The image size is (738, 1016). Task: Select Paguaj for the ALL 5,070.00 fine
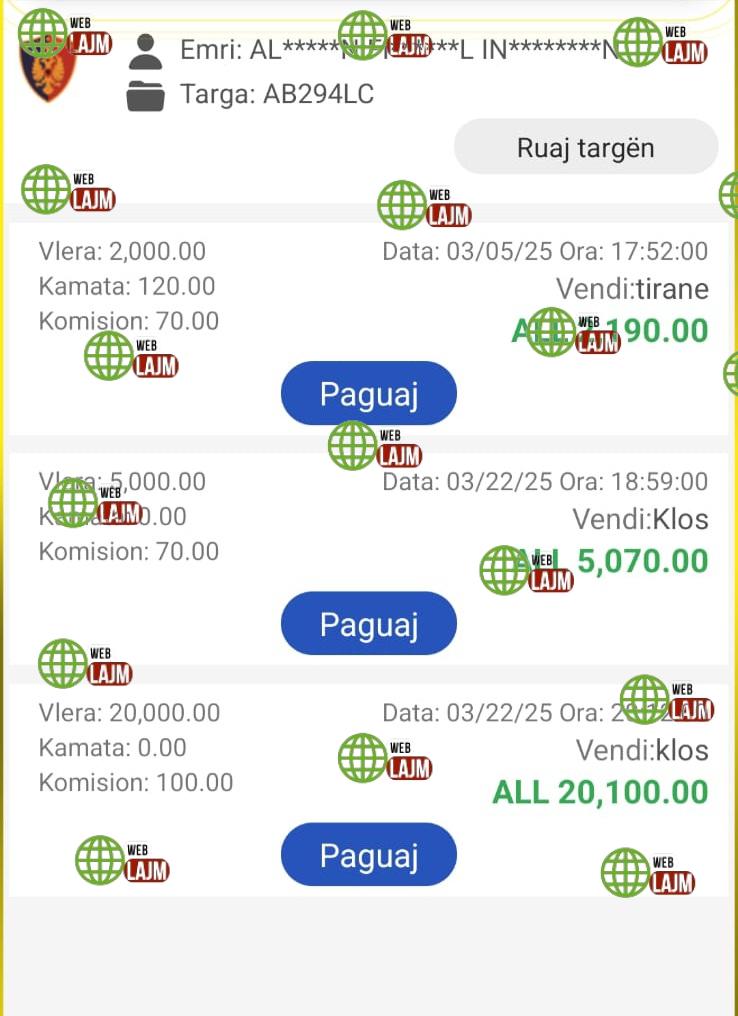coord(369,624)
